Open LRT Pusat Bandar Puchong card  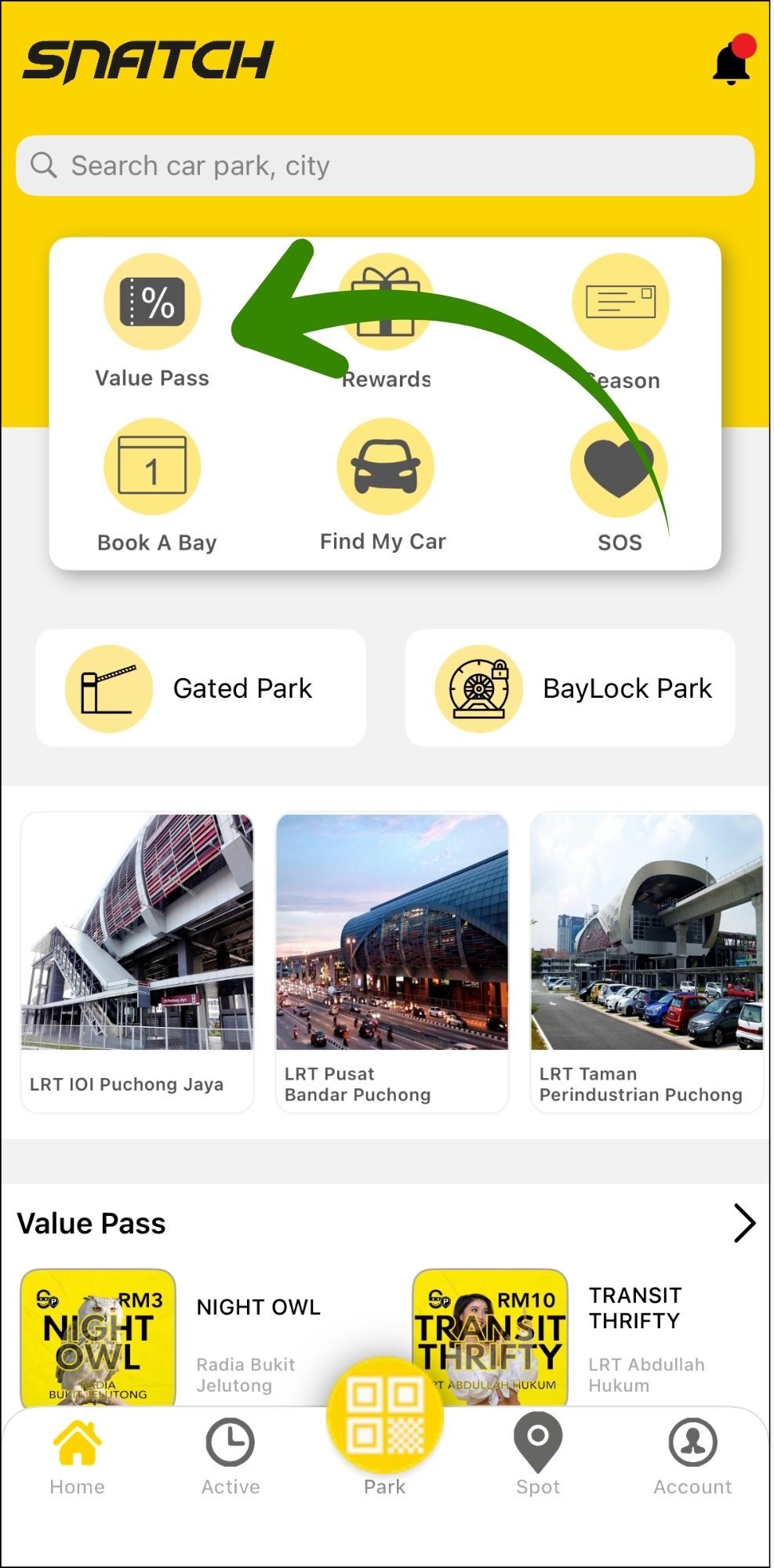click(x=392, y=963)
